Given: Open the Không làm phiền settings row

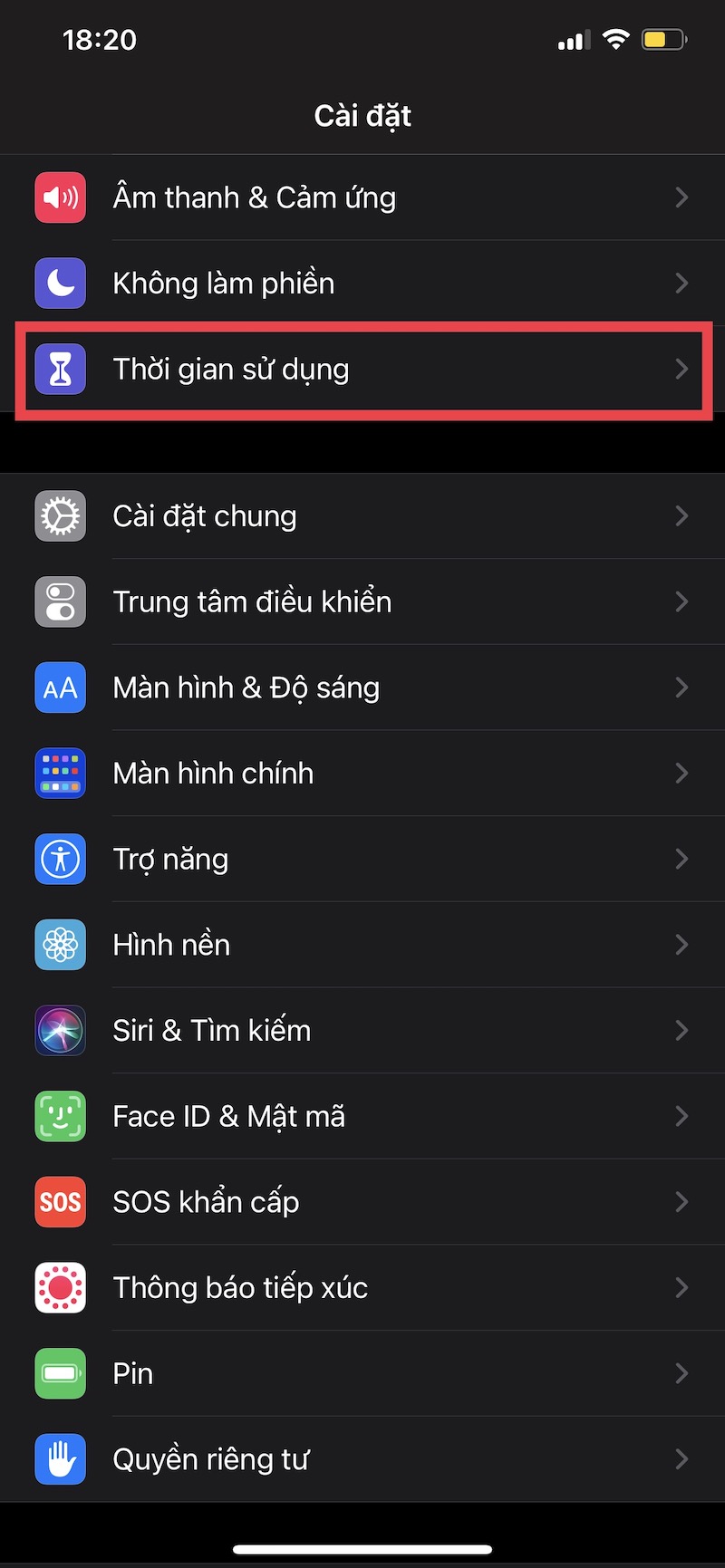Looking at the screenshot, I should coord(362,284).
